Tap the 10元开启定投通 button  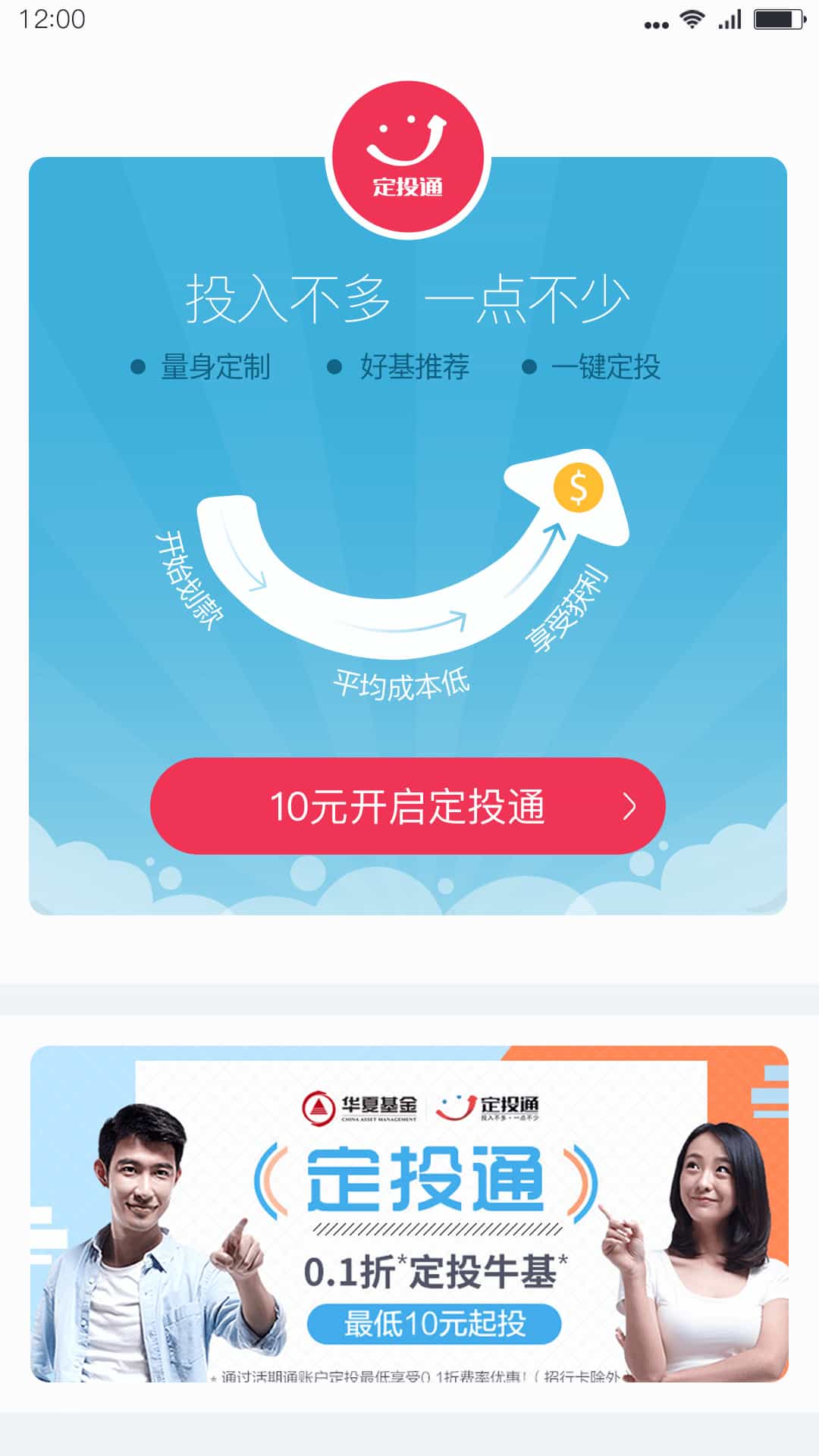408,806
